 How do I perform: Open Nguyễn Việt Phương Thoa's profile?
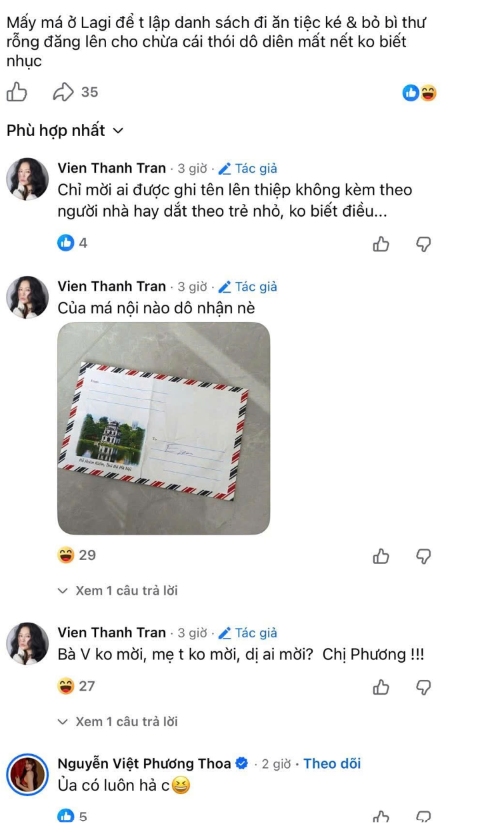point(144,764)
